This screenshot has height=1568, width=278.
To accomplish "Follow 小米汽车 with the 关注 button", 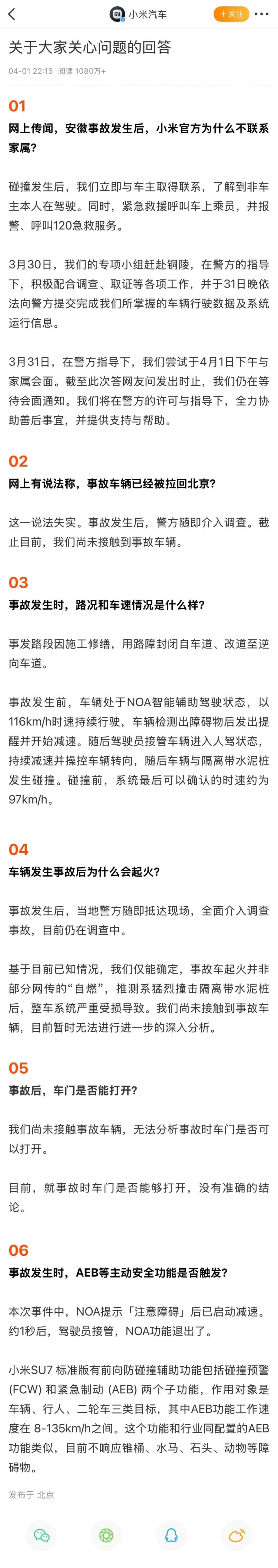I will coord(231,14).
